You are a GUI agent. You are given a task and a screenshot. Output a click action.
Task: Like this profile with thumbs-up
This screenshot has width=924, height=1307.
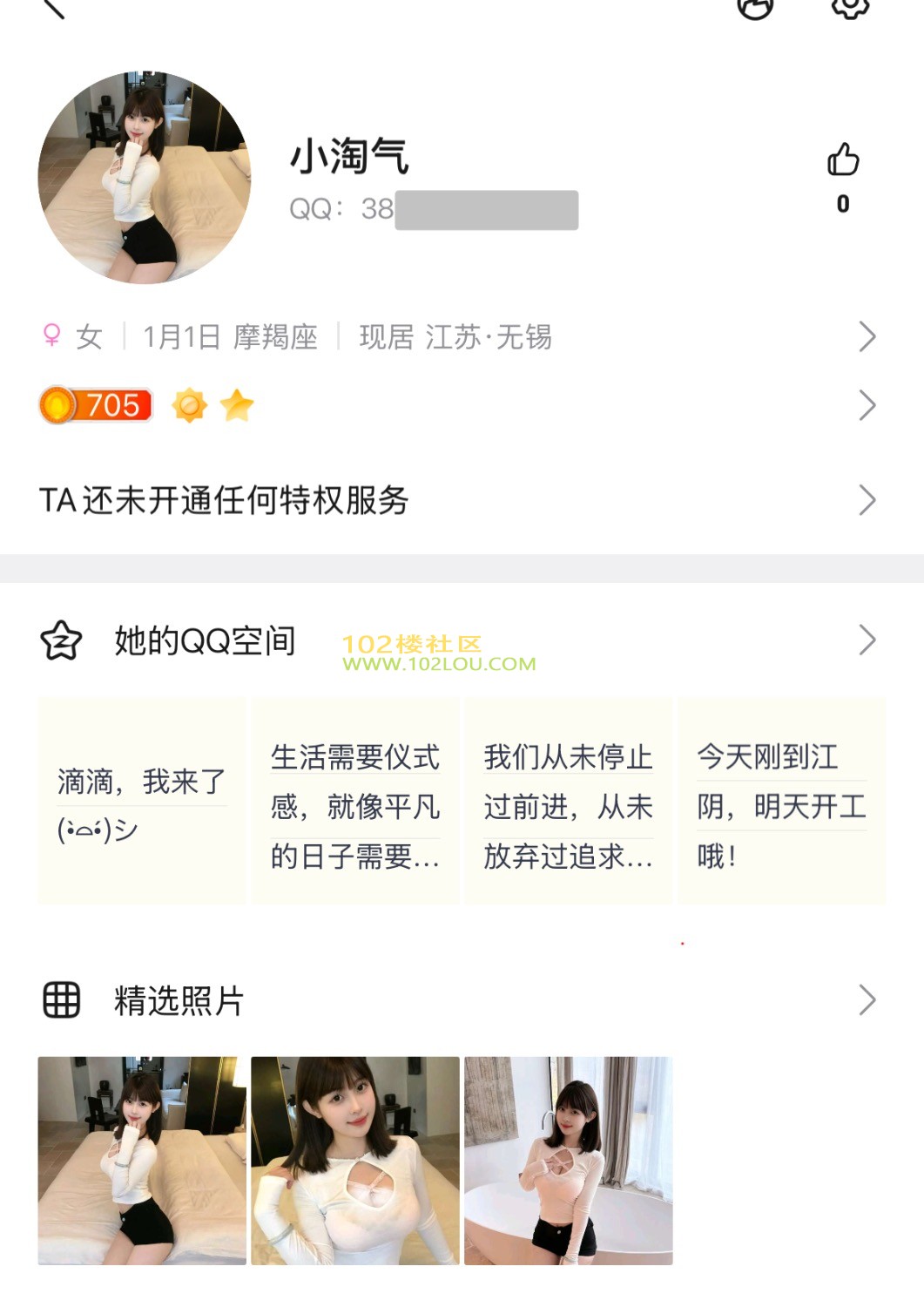[x=842, y=161]
